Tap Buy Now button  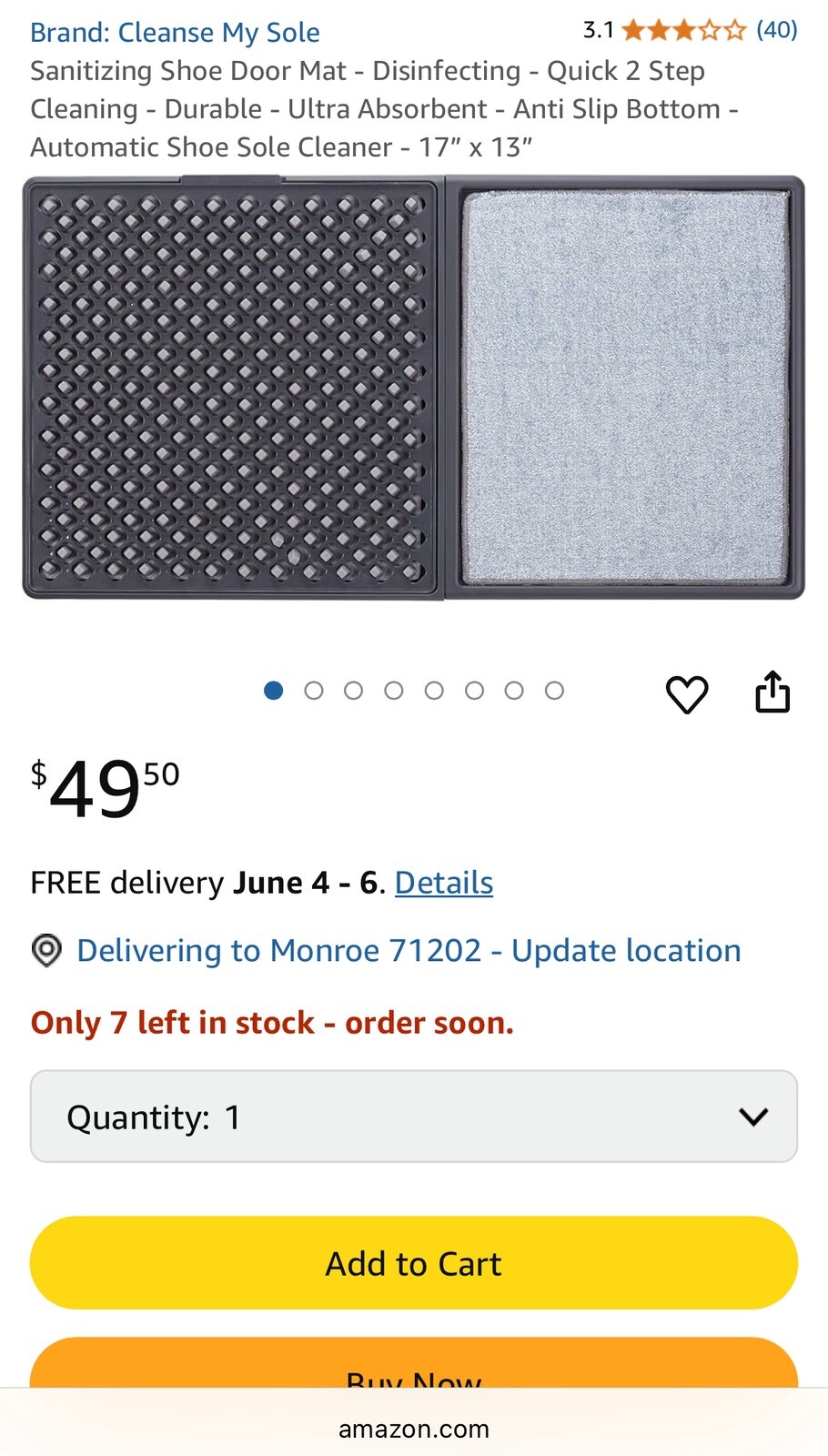tap(413, 1365)
